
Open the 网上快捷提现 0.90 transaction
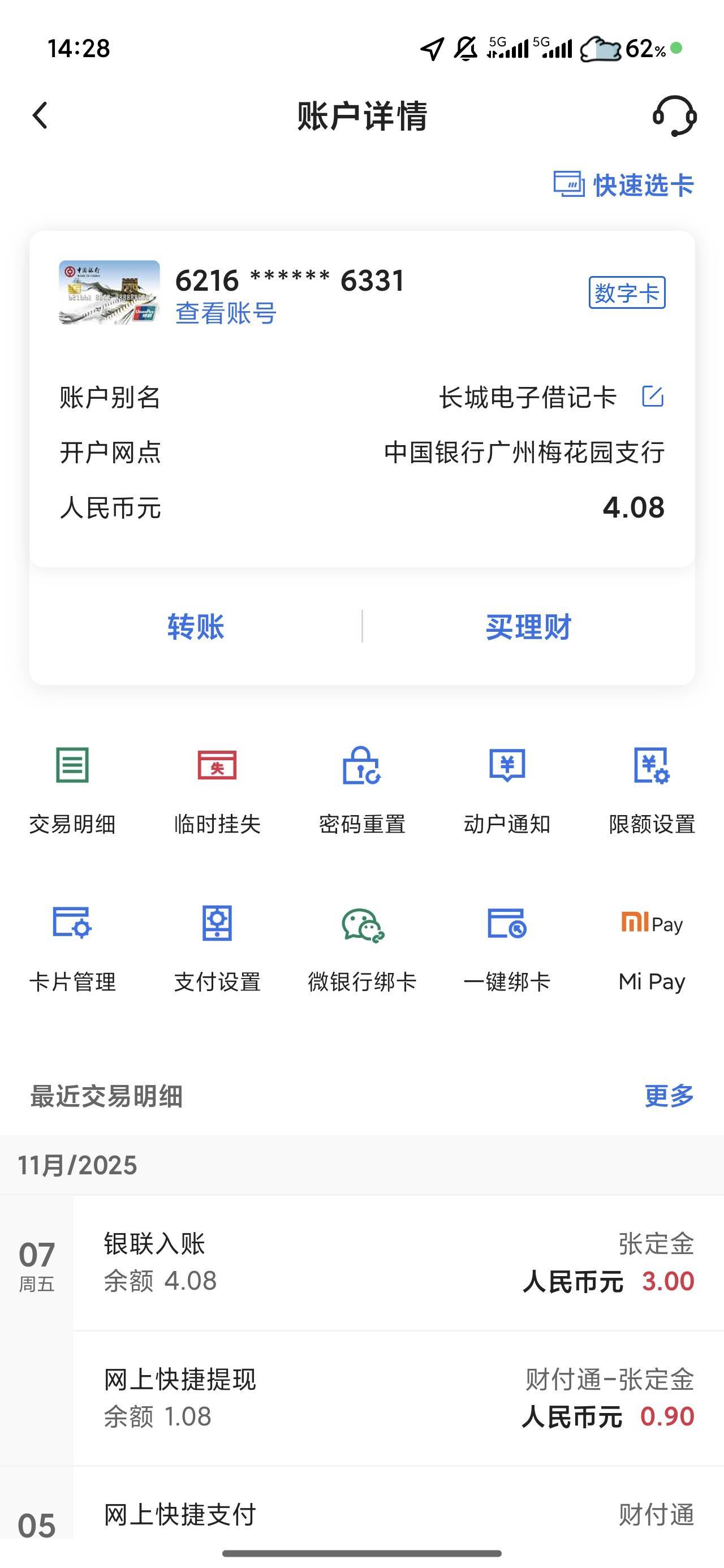tap(398, 1398)
